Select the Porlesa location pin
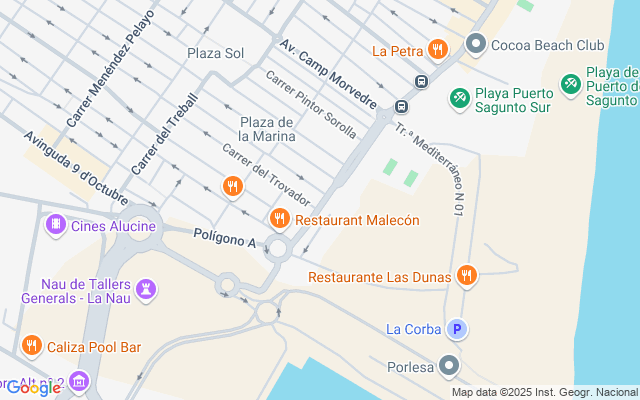The image size is (640, 400). pos(450,366)
